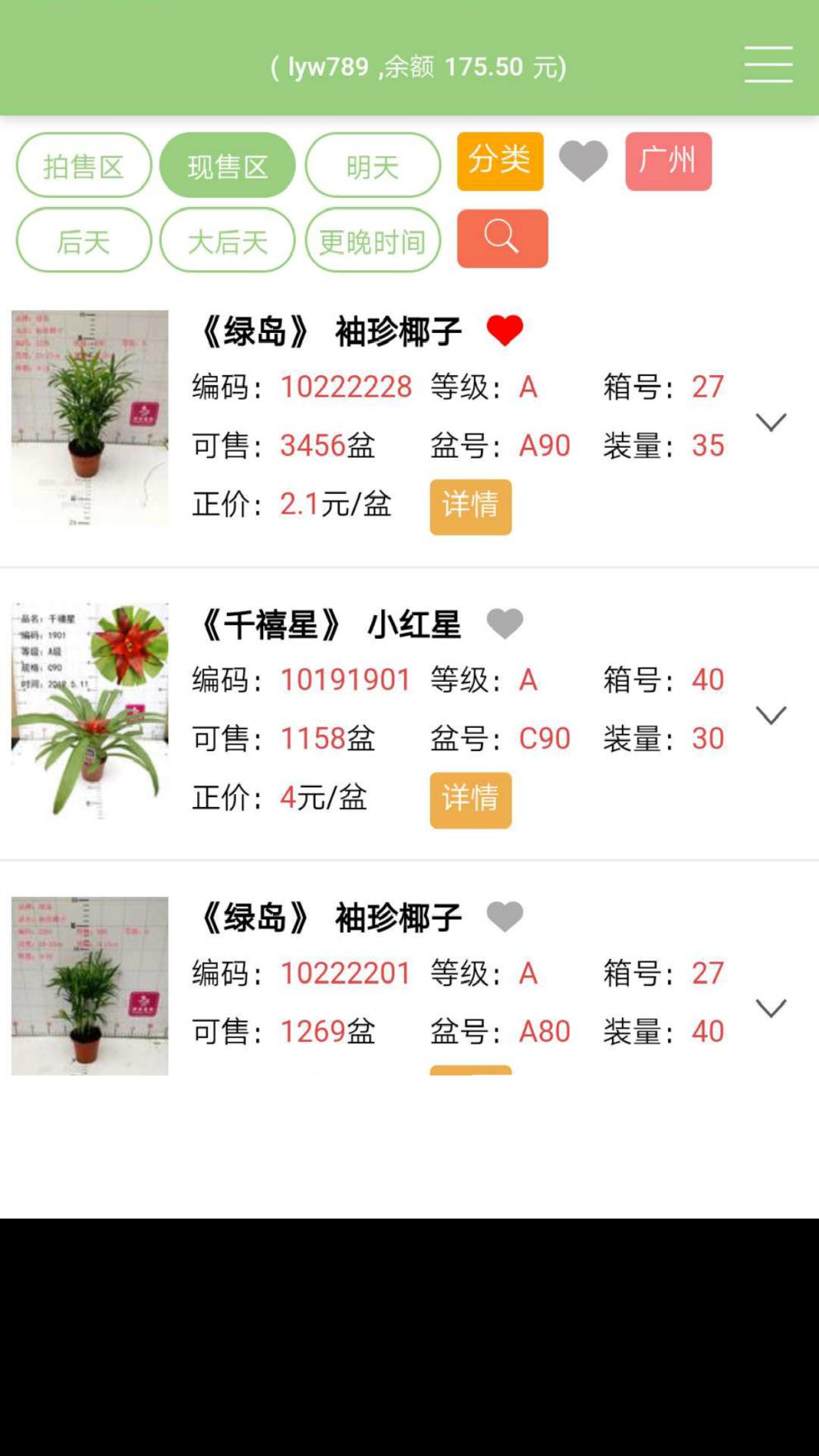This screenshot has width=819, height=1456.
Task: Select the 后天 date tab
Action: click(82, 240)
